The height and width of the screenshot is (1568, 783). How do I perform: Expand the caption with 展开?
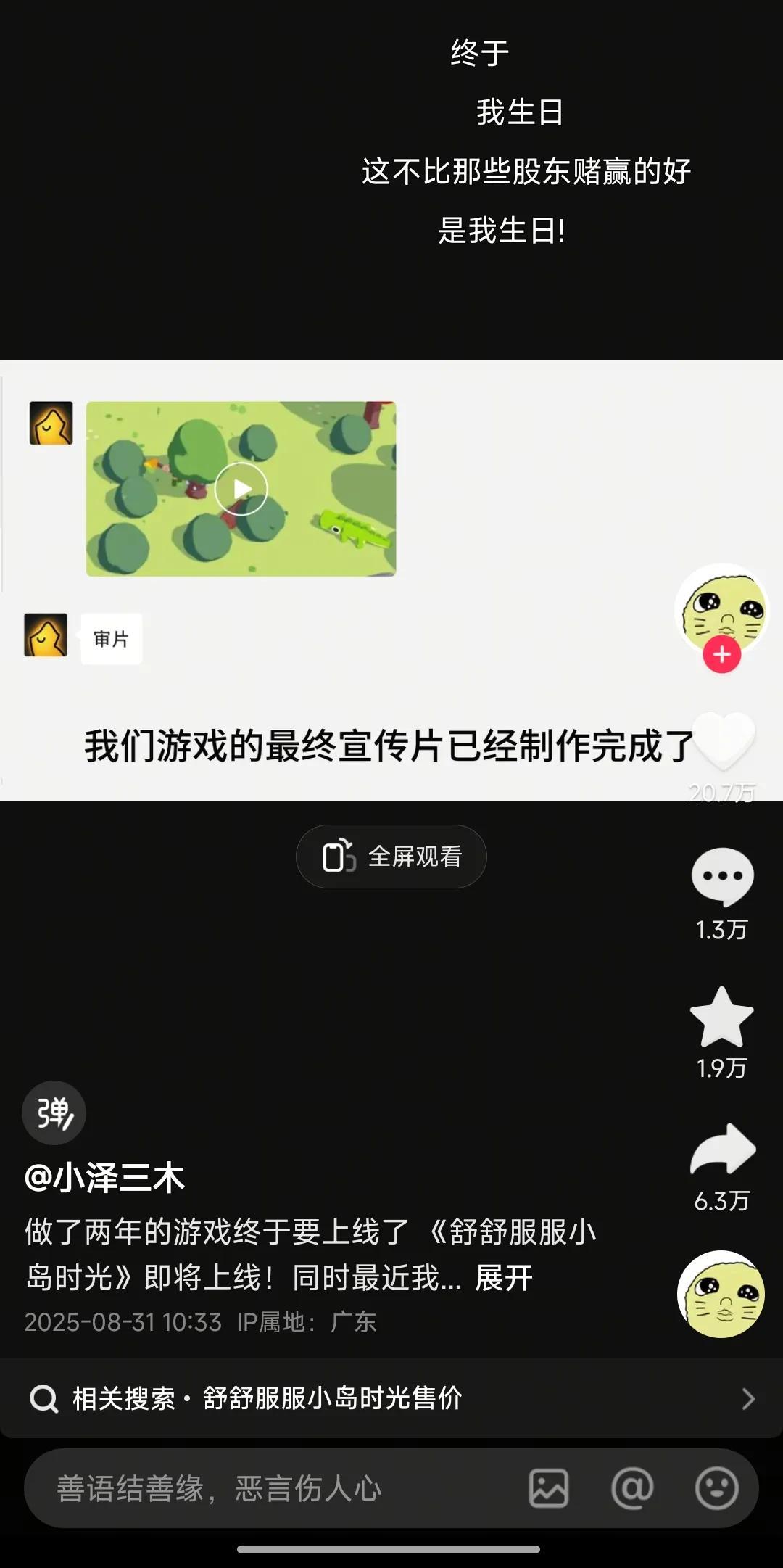(x=504, y=1278)
